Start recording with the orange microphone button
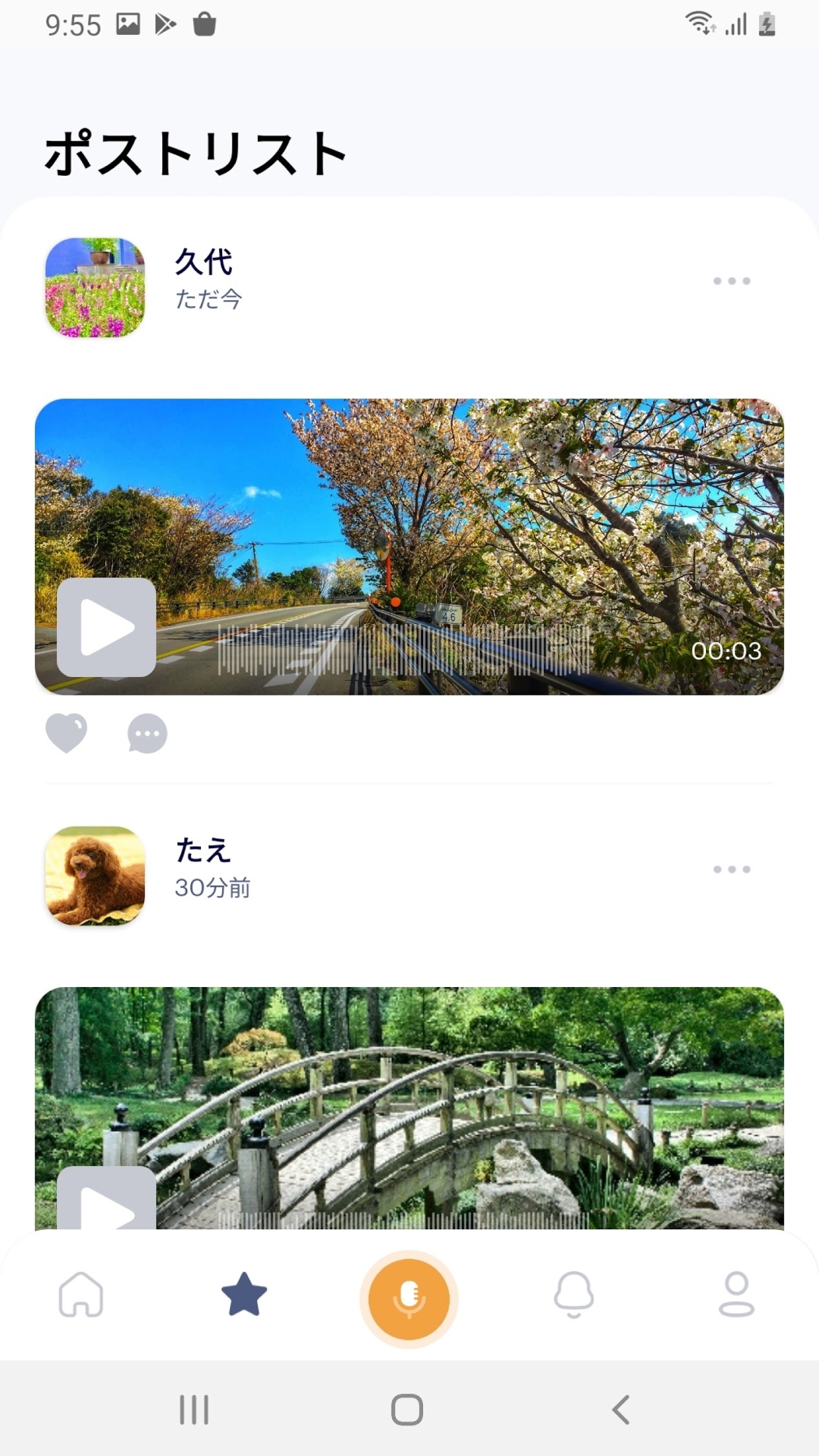The image size is (819, 1456). click(x=409, y=1298)
